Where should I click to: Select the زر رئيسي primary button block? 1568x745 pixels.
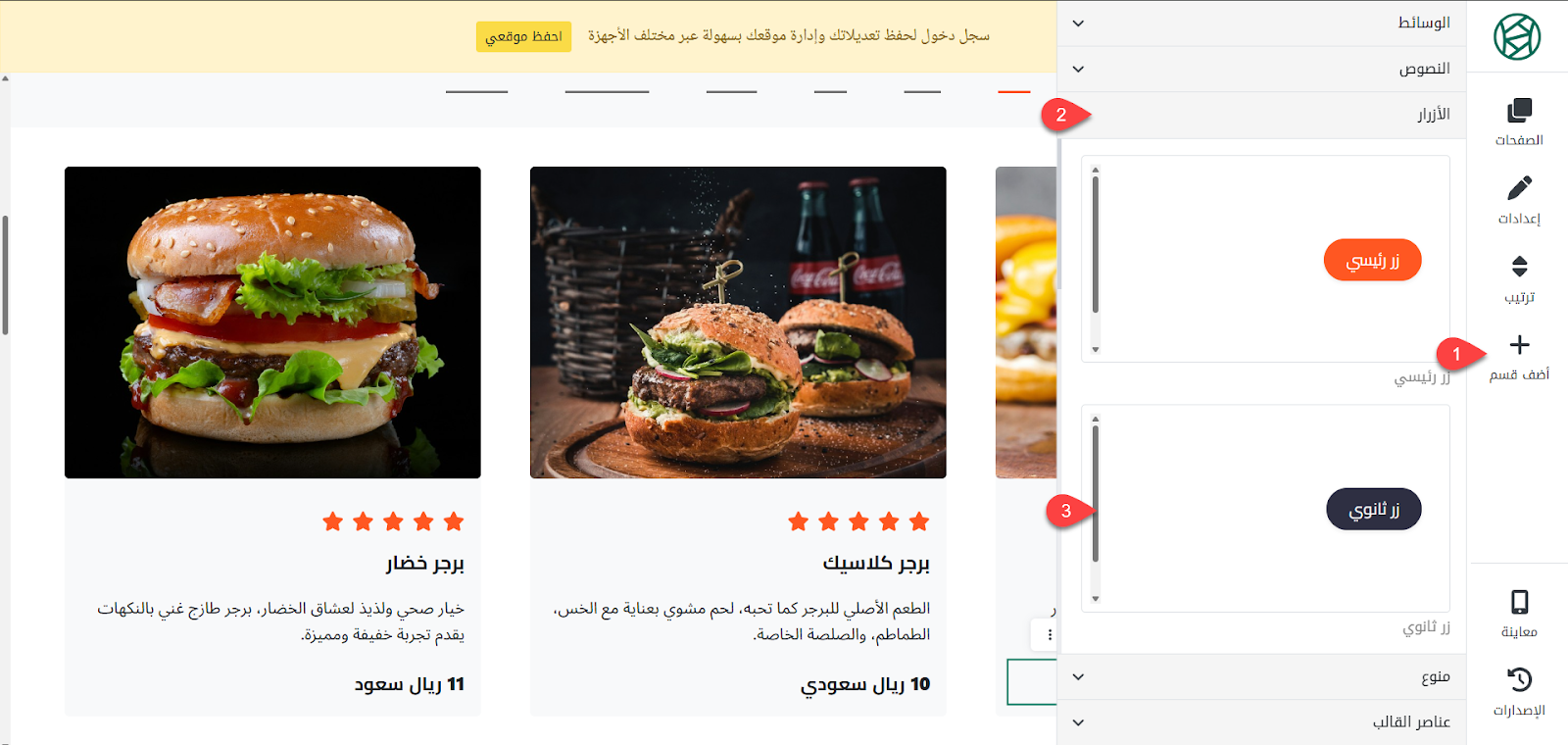tap(1372, 260)
